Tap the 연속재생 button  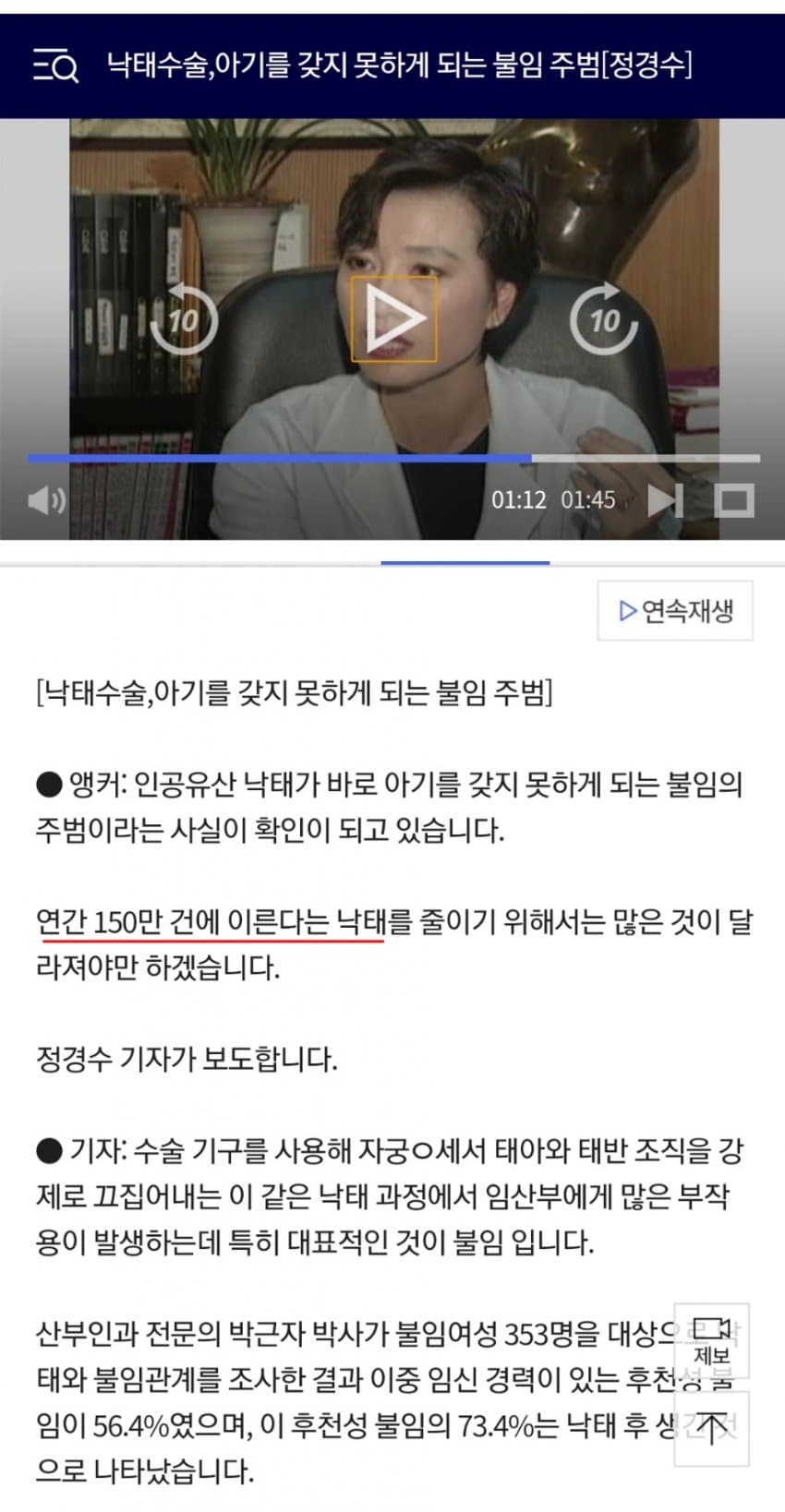coord(675,610)
